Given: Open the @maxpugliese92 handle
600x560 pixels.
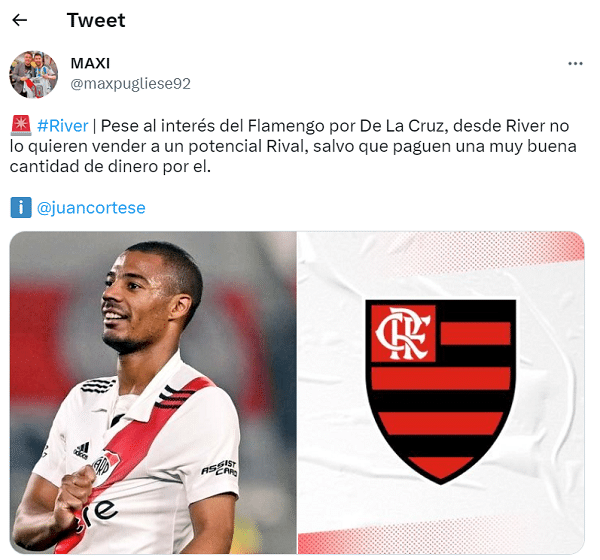Looking at the screenshot, I should point(130,84).
